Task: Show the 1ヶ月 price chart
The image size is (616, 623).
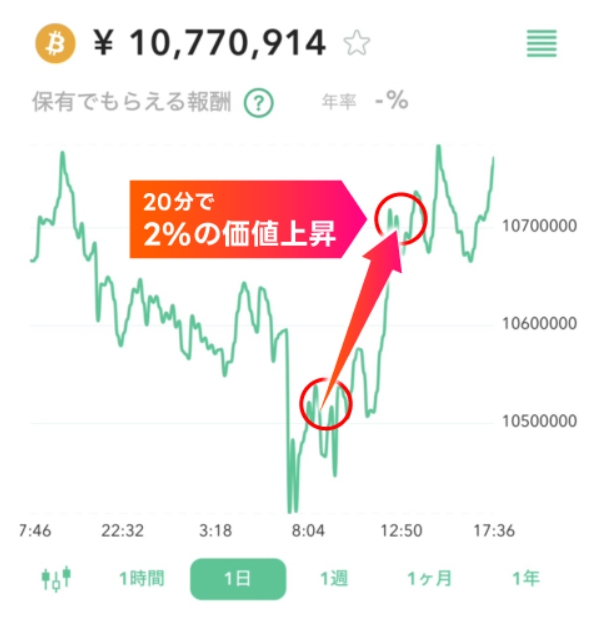Action: point(429,578)
